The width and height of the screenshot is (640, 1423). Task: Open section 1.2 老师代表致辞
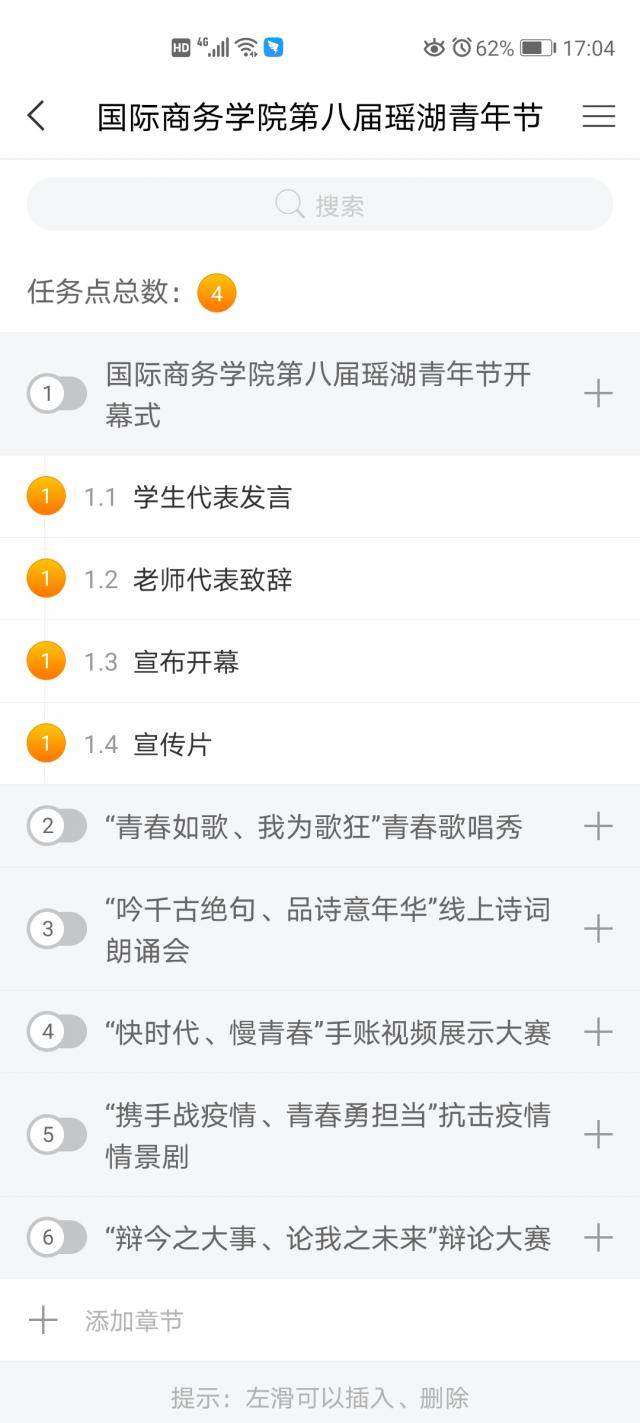tap(320, 579)
